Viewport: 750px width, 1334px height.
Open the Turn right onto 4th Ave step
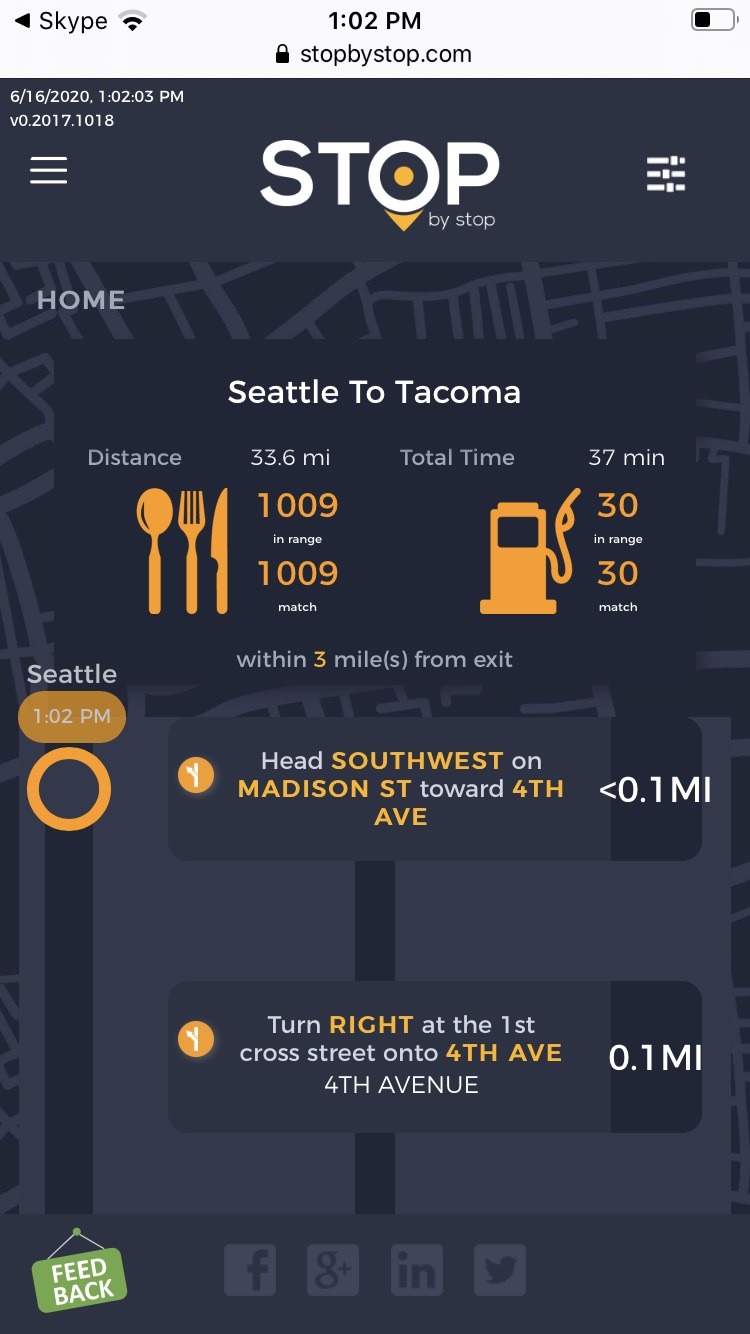400,1055
